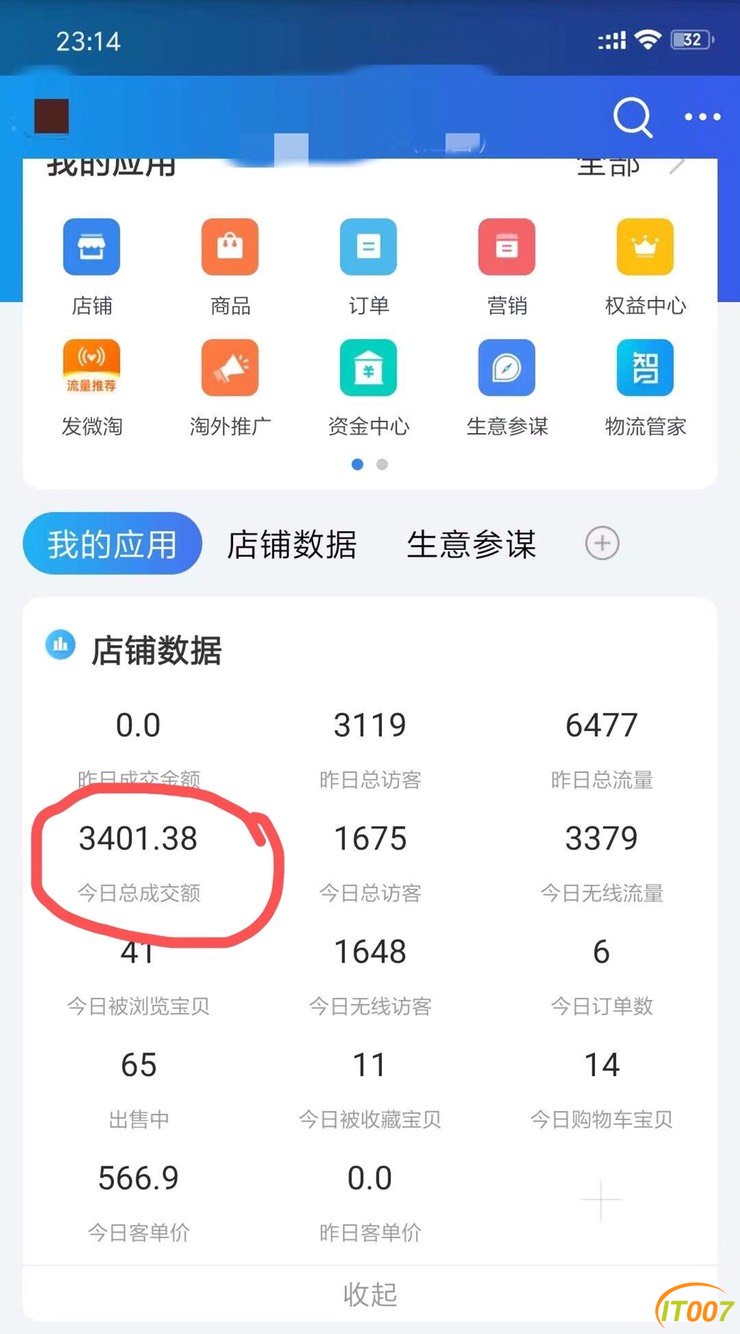Open 权益中心
Viewport: 740px width, 1334px height.
645,266
